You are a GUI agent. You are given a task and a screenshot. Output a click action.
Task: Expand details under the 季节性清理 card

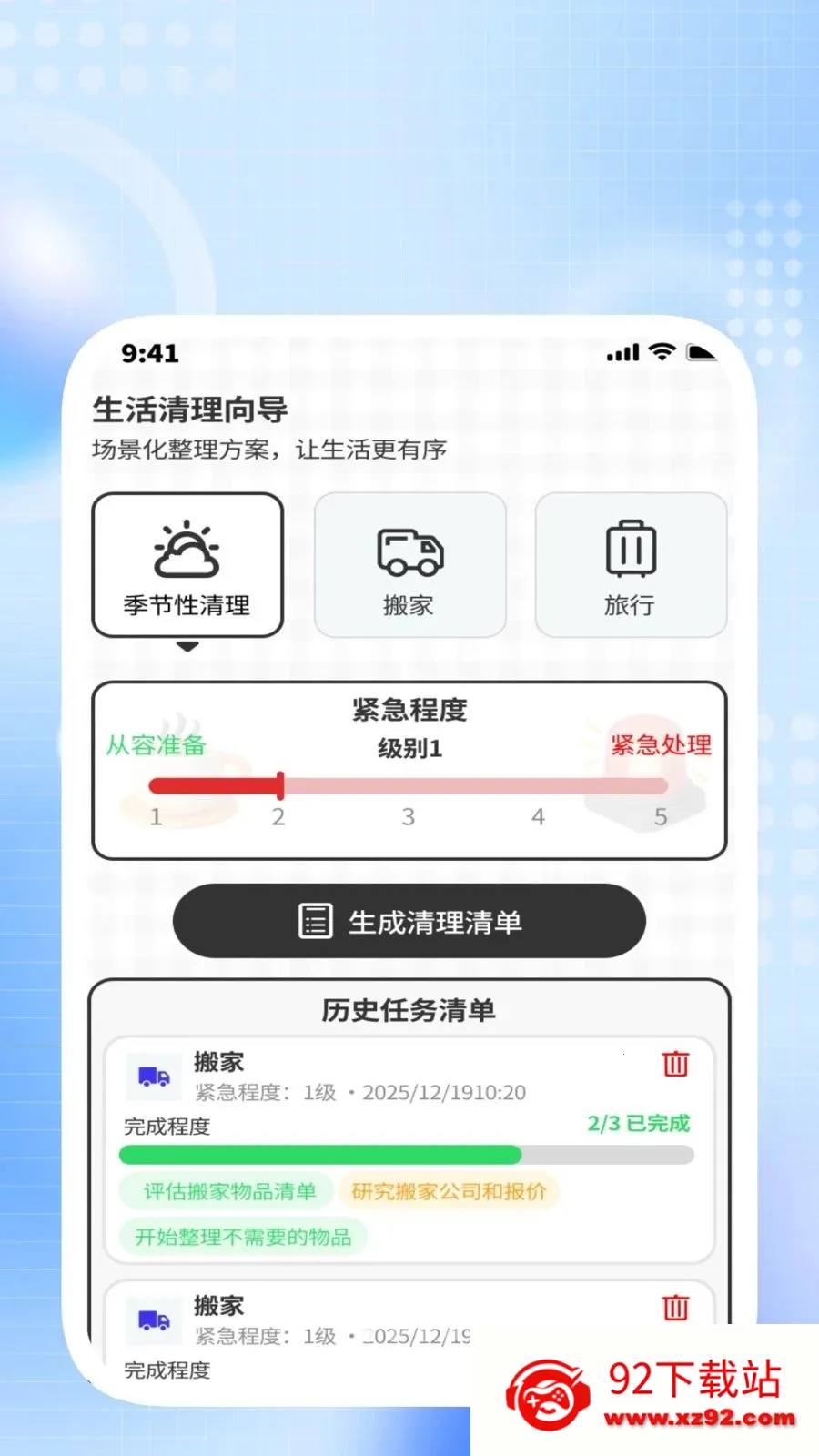coord(187,647)
